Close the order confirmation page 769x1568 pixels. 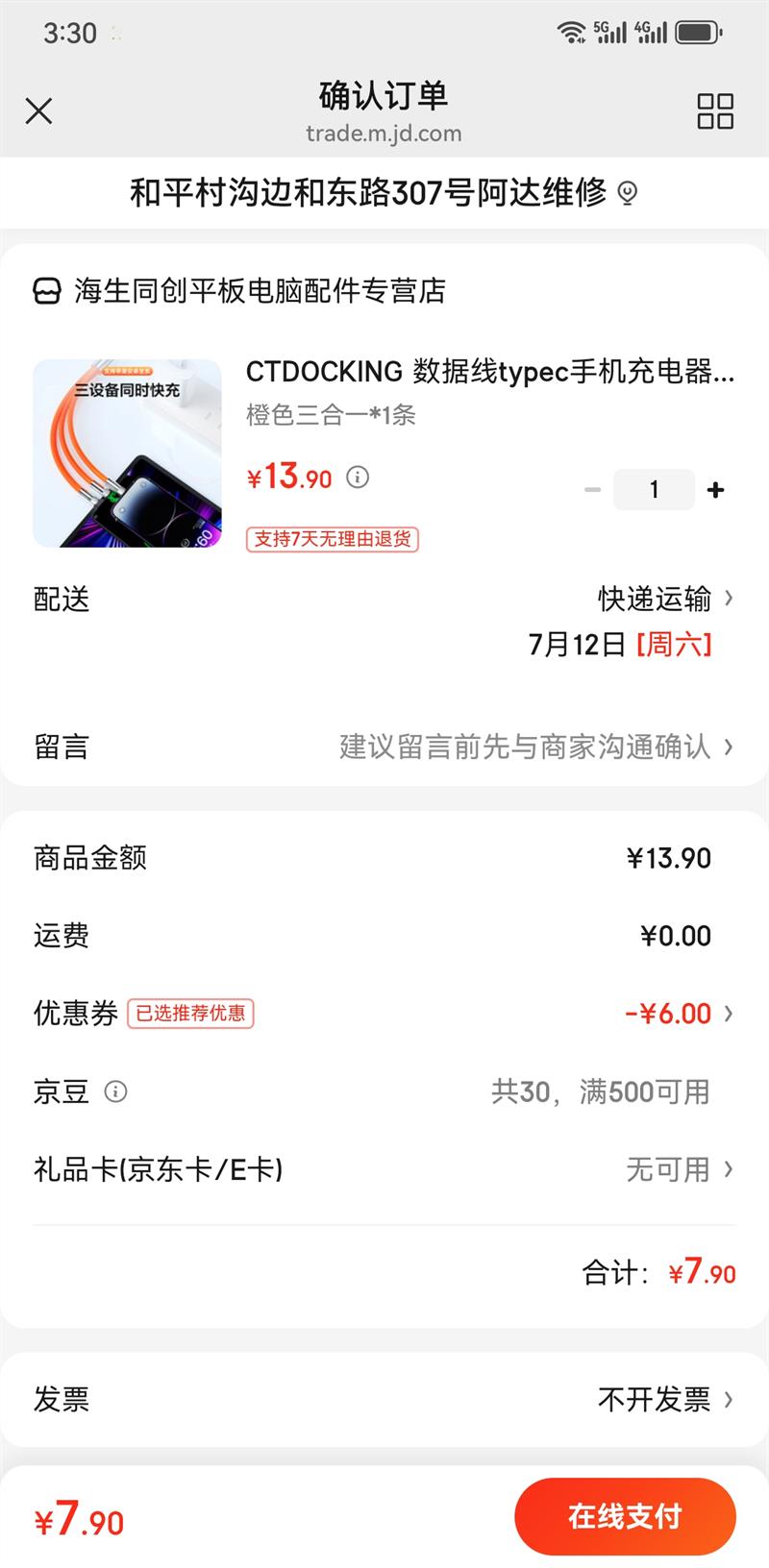pos(38,111)
